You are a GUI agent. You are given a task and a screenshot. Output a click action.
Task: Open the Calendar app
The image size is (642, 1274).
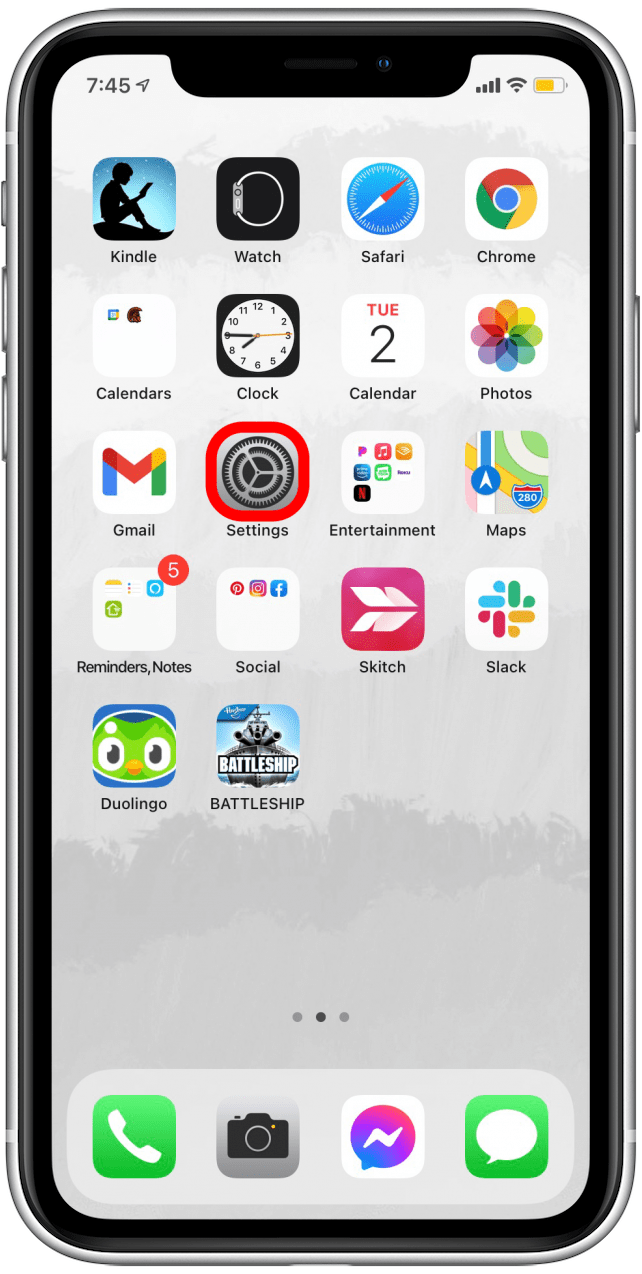click(x=382, y=336)
